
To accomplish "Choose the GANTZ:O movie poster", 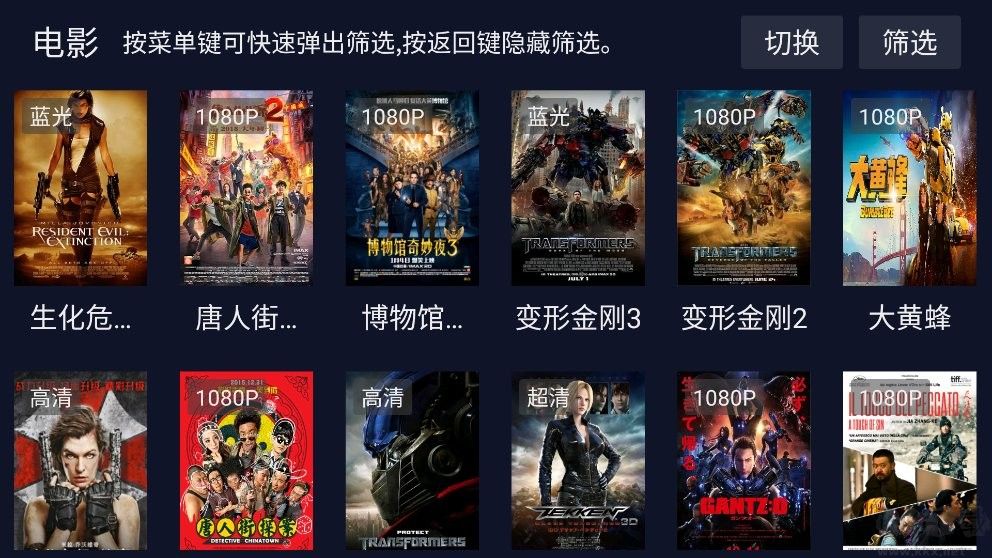I will [x=743, y=462].
